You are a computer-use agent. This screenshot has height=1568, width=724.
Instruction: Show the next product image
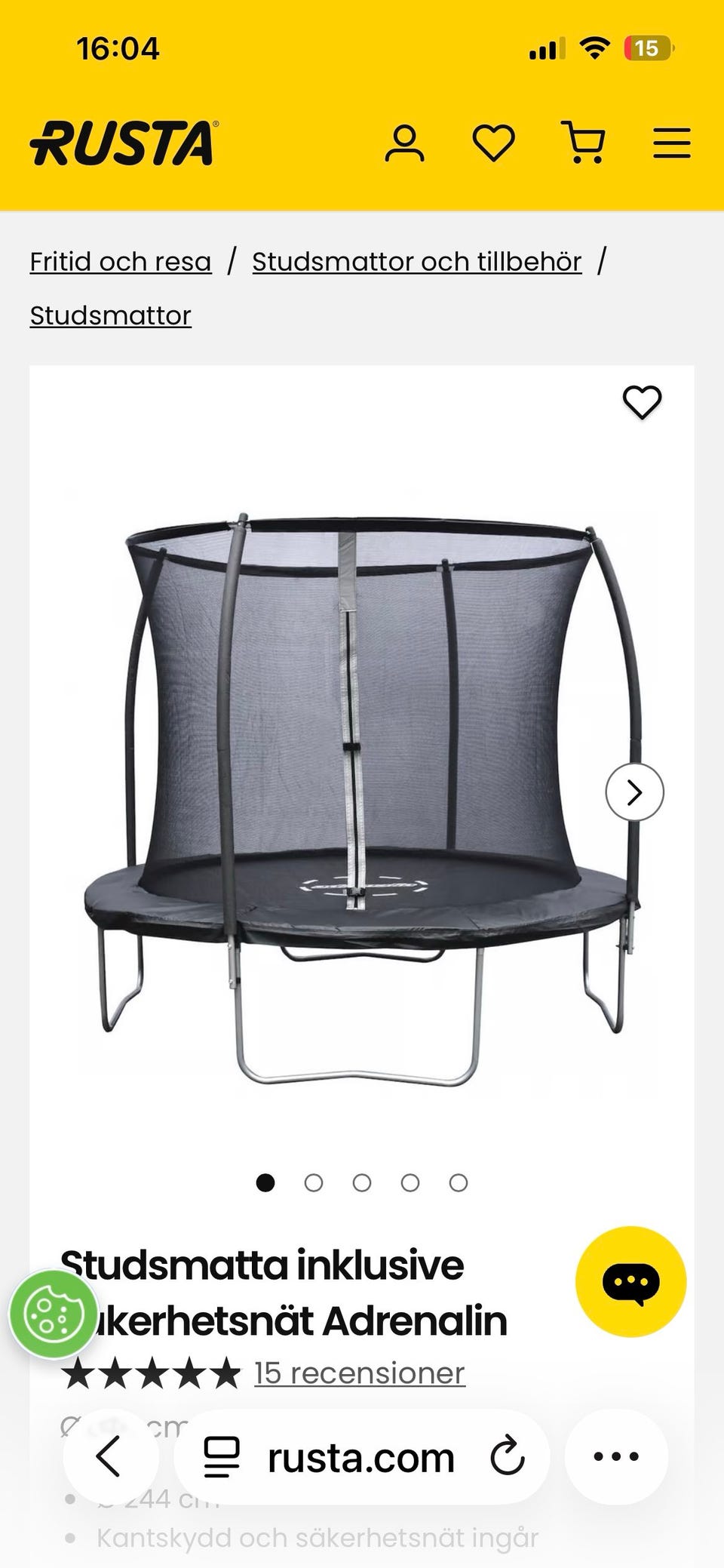tap(634, 792)
